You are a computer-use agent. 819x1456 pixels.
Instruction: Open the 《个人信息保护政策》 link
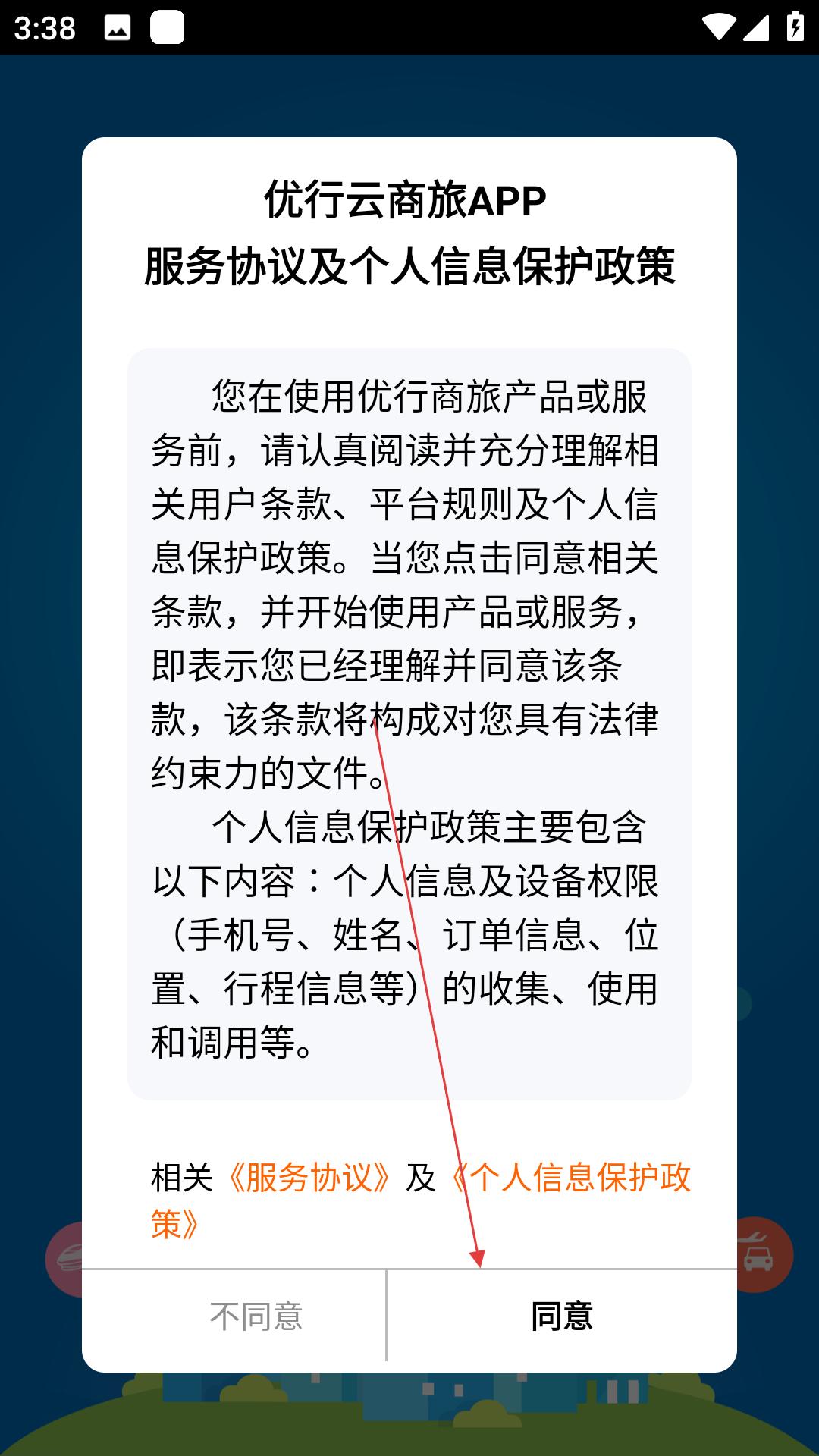570,1178
